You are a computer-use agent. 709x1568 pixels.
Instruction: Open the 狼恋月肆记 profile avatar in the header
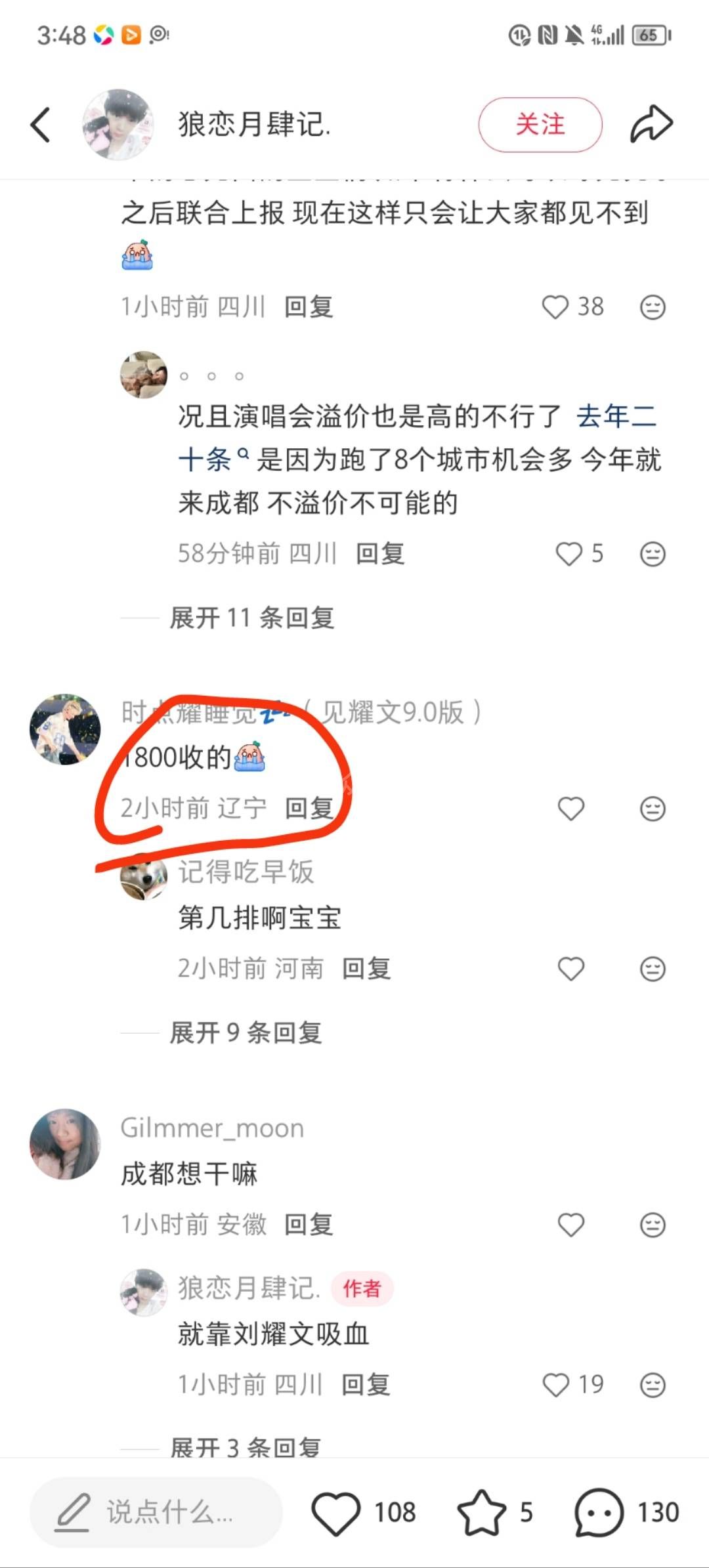tap(118, 125)
